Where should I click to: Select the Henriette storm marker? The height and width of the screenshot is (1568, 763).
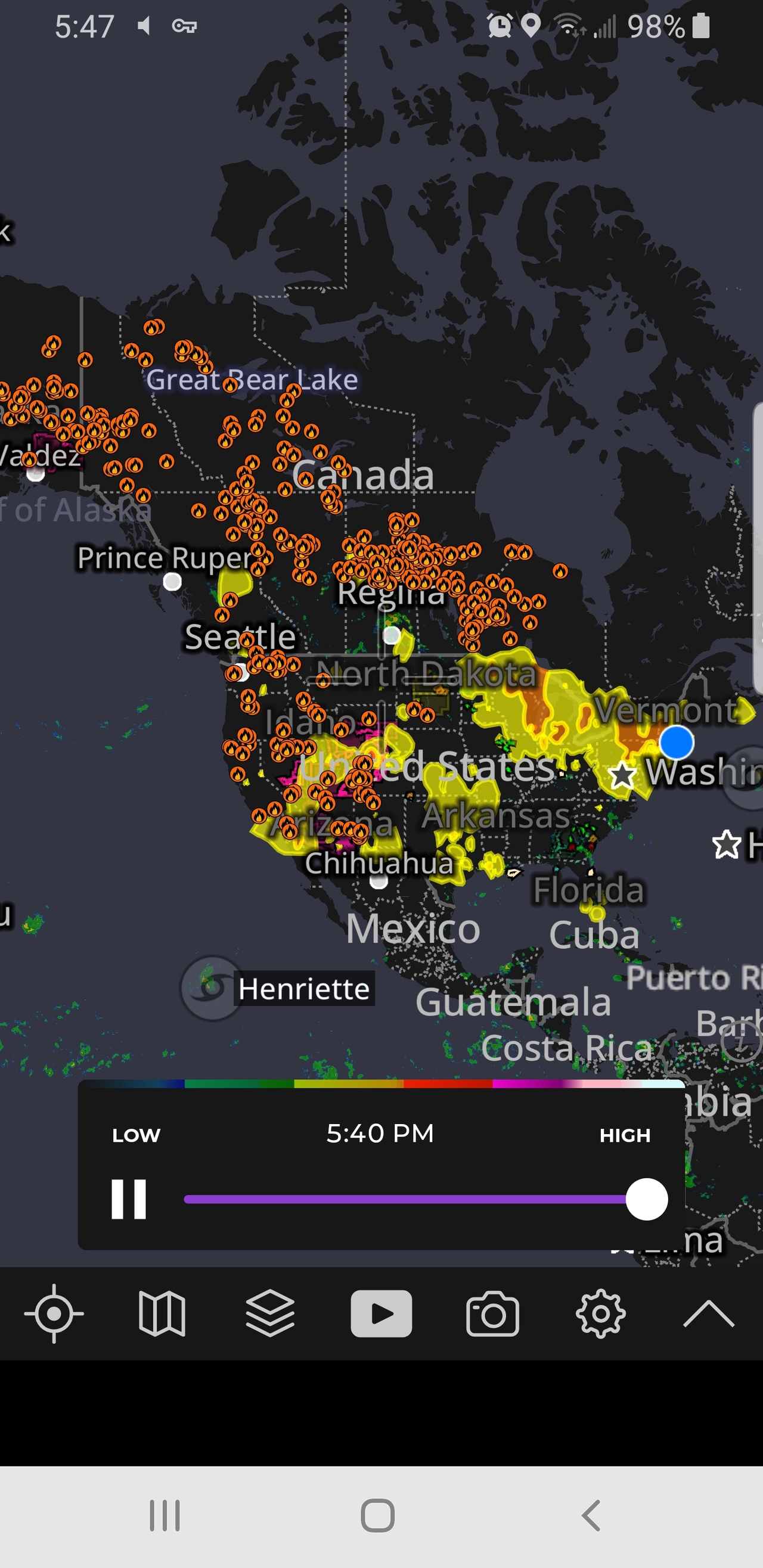[212, 988]
